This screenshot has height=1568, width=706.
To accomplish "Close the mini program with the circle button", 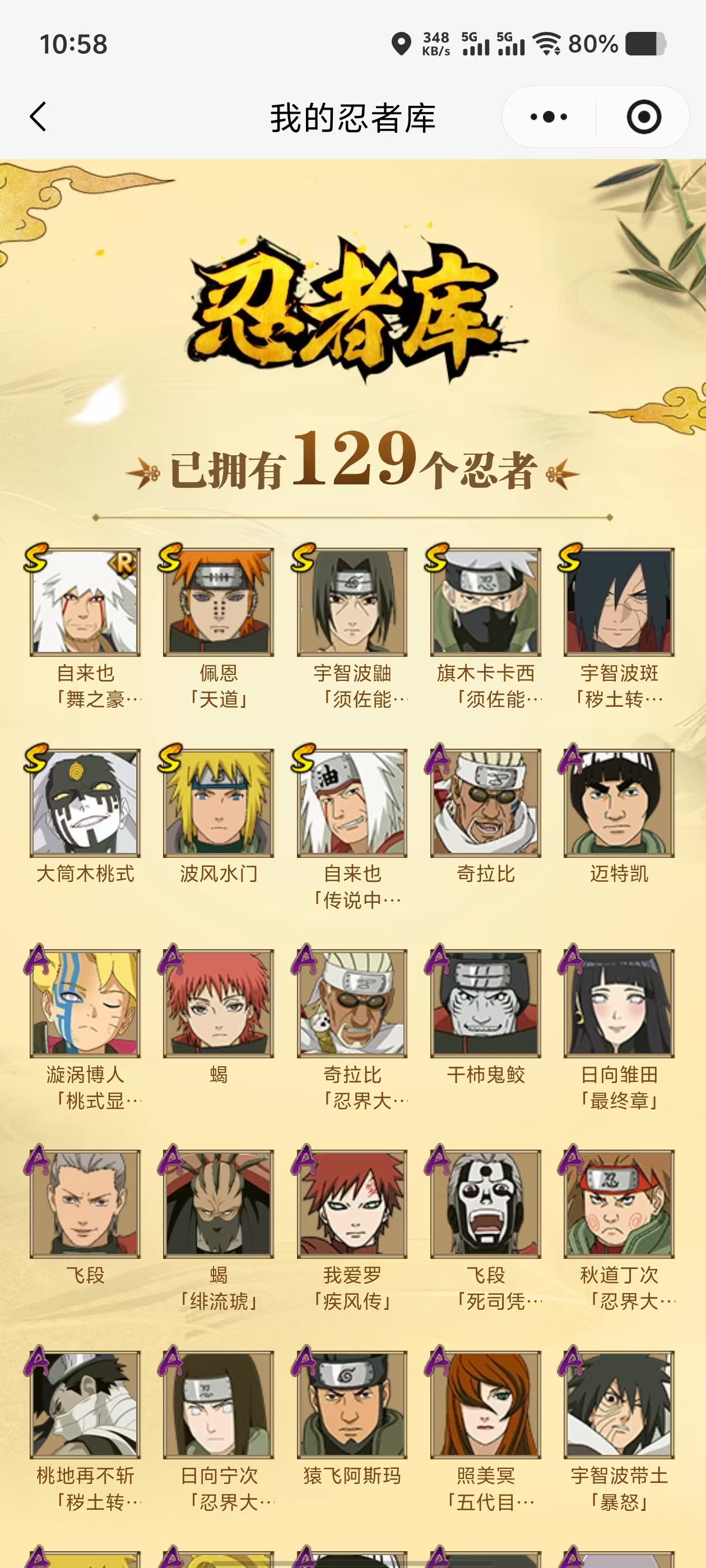I will (643, 116).
